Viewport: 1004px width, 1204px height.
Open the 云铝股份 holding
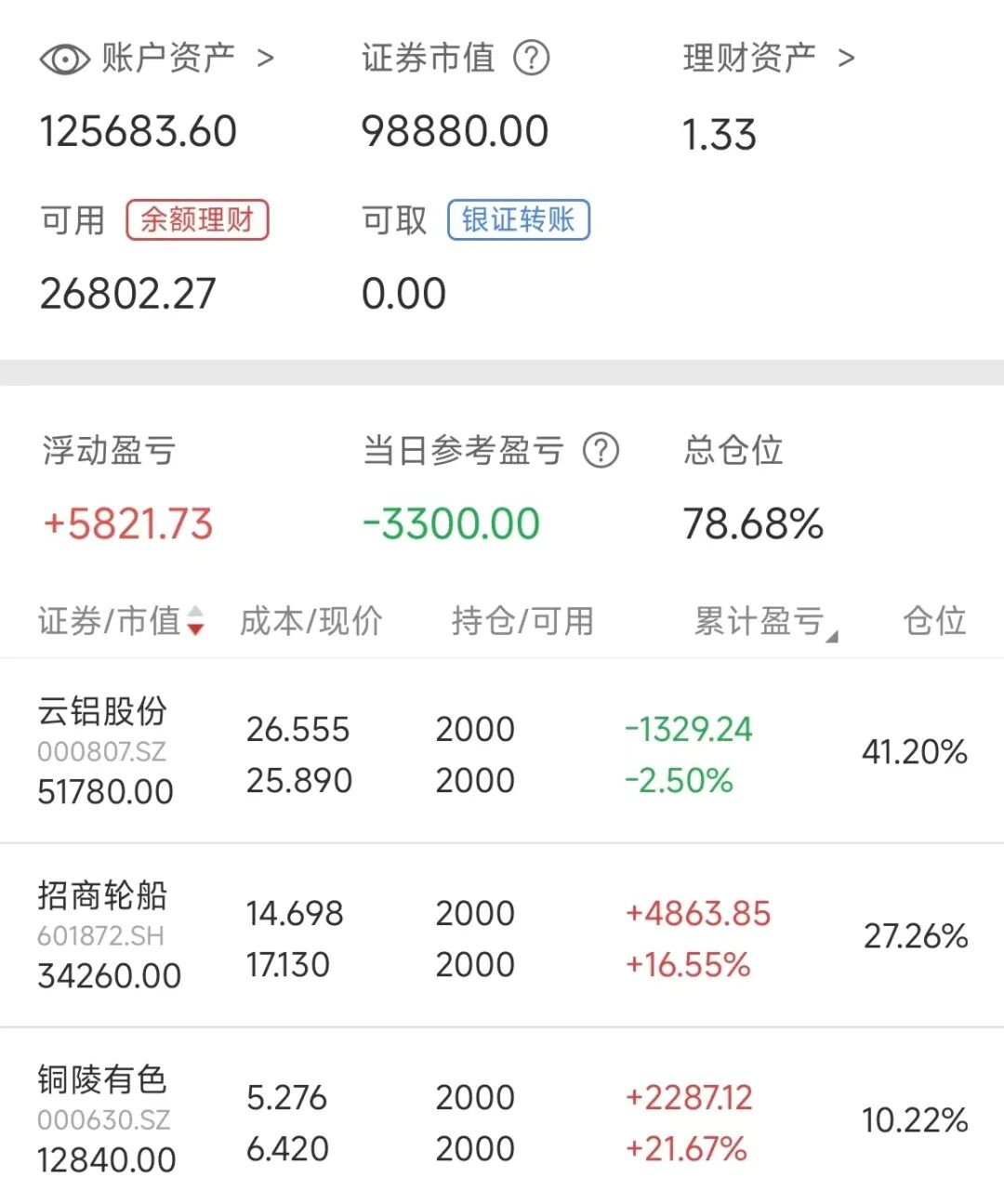(x=502, y=751)
